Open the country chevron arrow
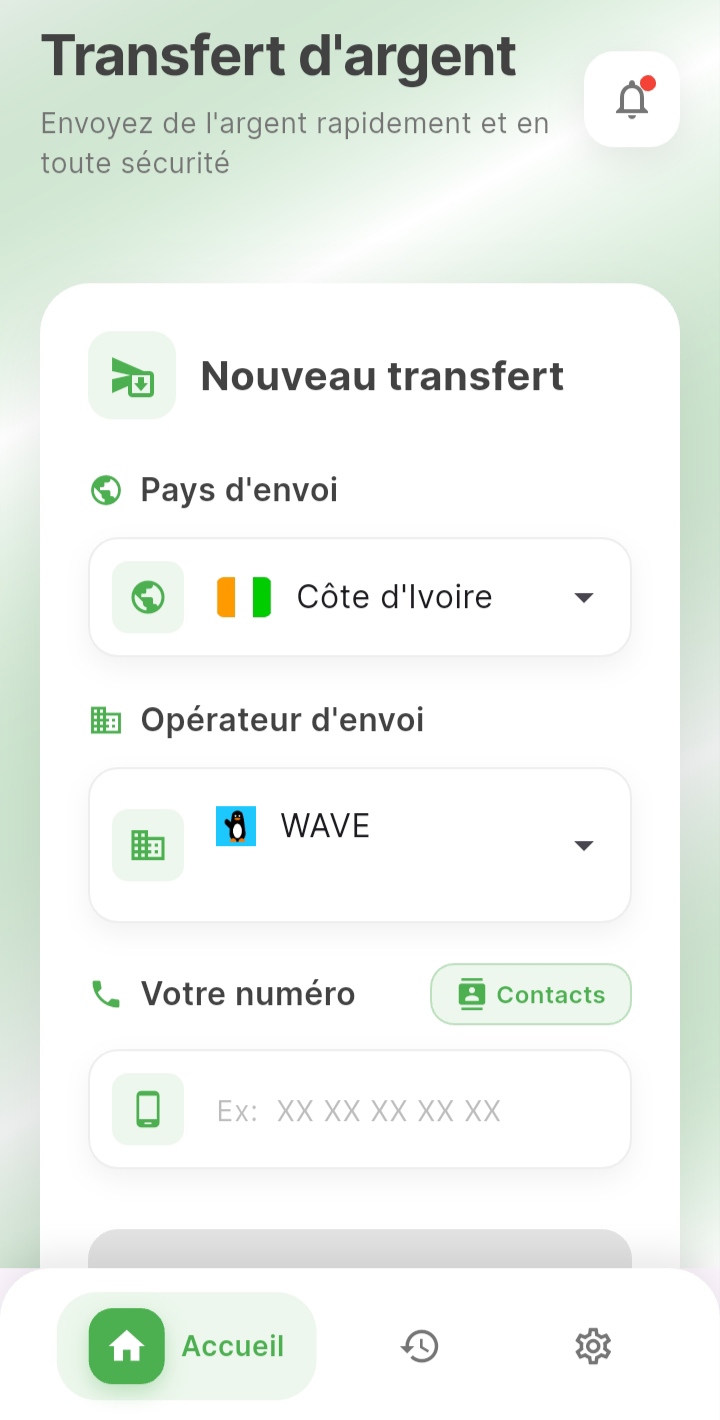 tap(583, 596)
